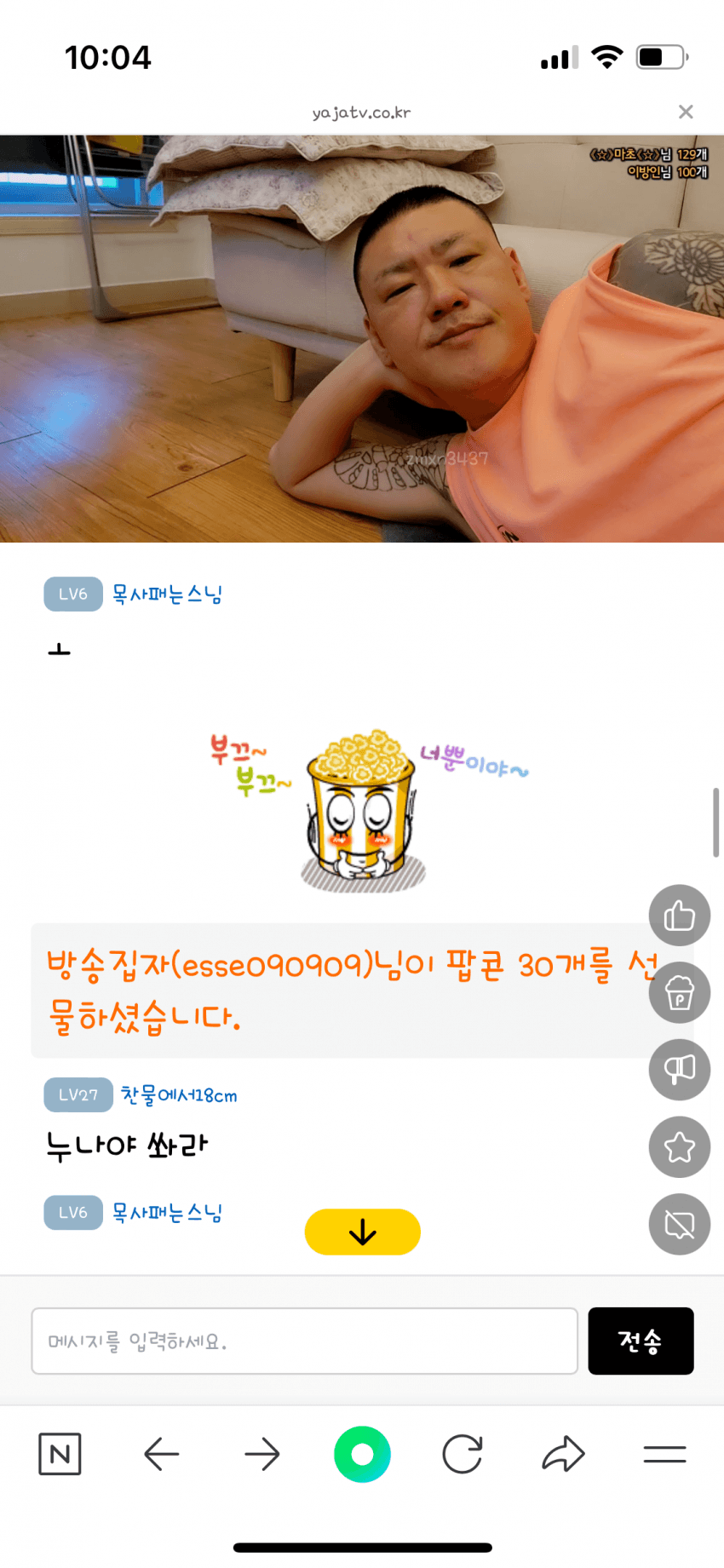Screen dimensions: 724x1568
Task: Add the broadcaster to favorites with star icon
Action: point(679,1147)
